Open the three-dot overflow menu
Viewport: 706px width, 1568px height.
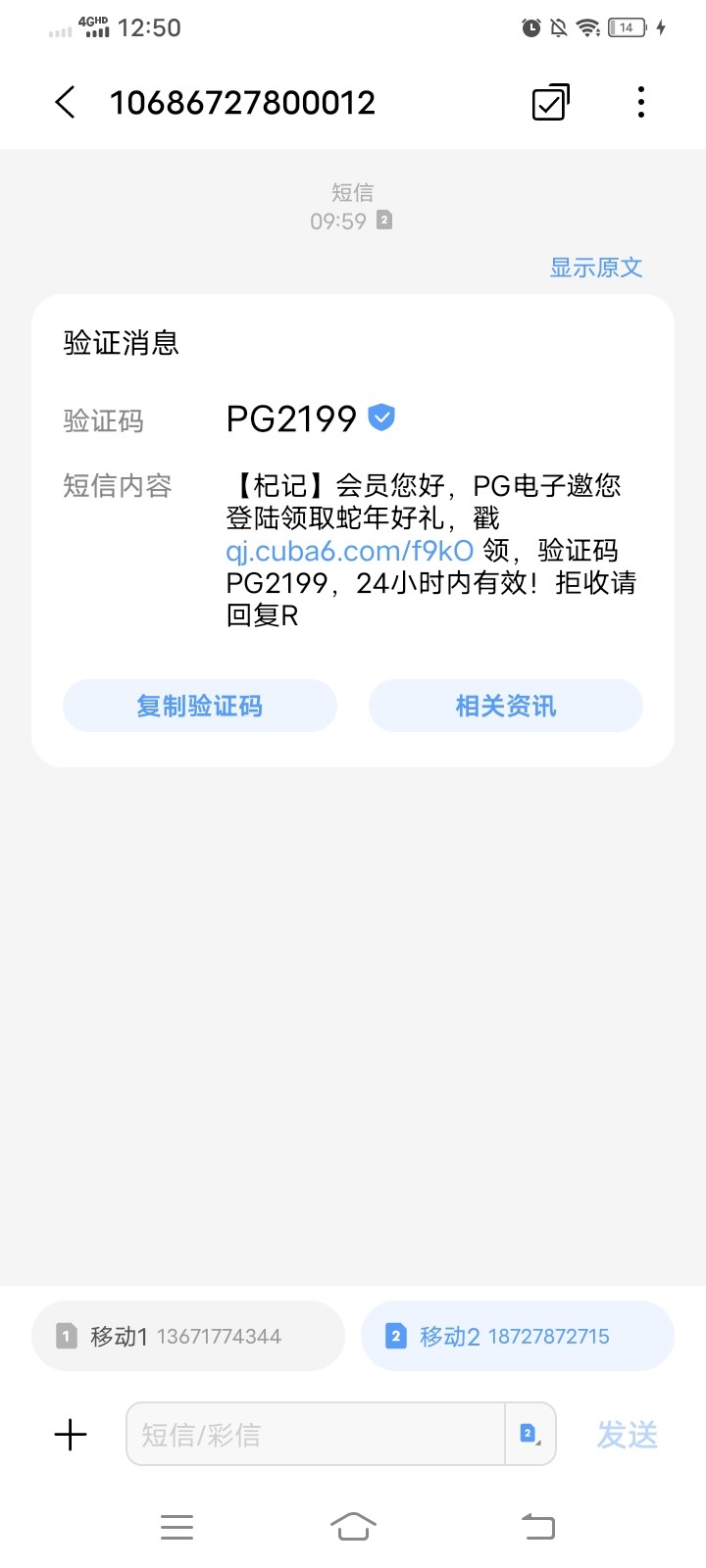click(641, 102)
